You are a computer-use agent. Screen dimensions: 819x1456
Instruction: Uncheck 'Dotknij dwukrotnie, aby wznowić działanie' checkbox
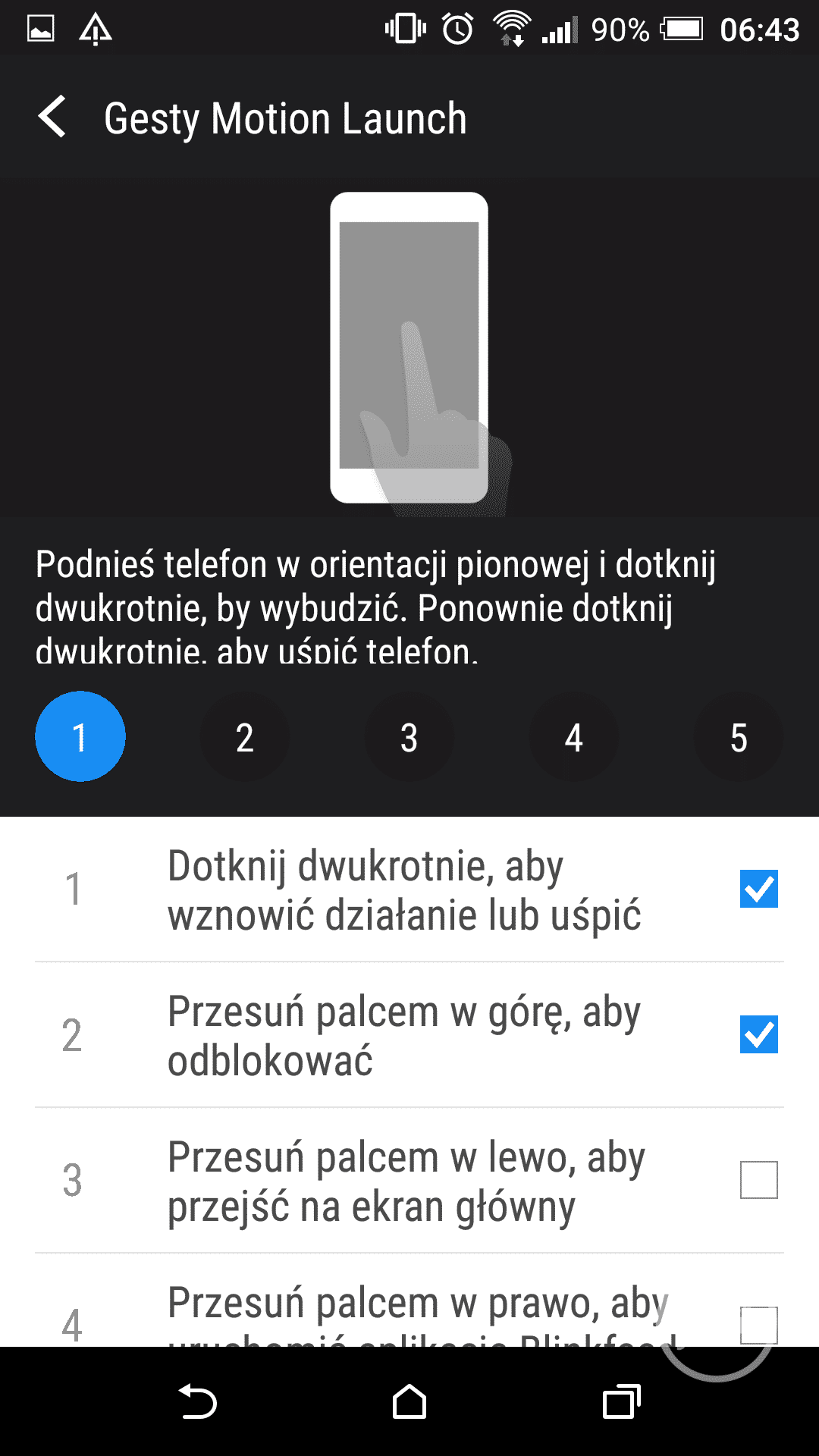click(758, 889)
